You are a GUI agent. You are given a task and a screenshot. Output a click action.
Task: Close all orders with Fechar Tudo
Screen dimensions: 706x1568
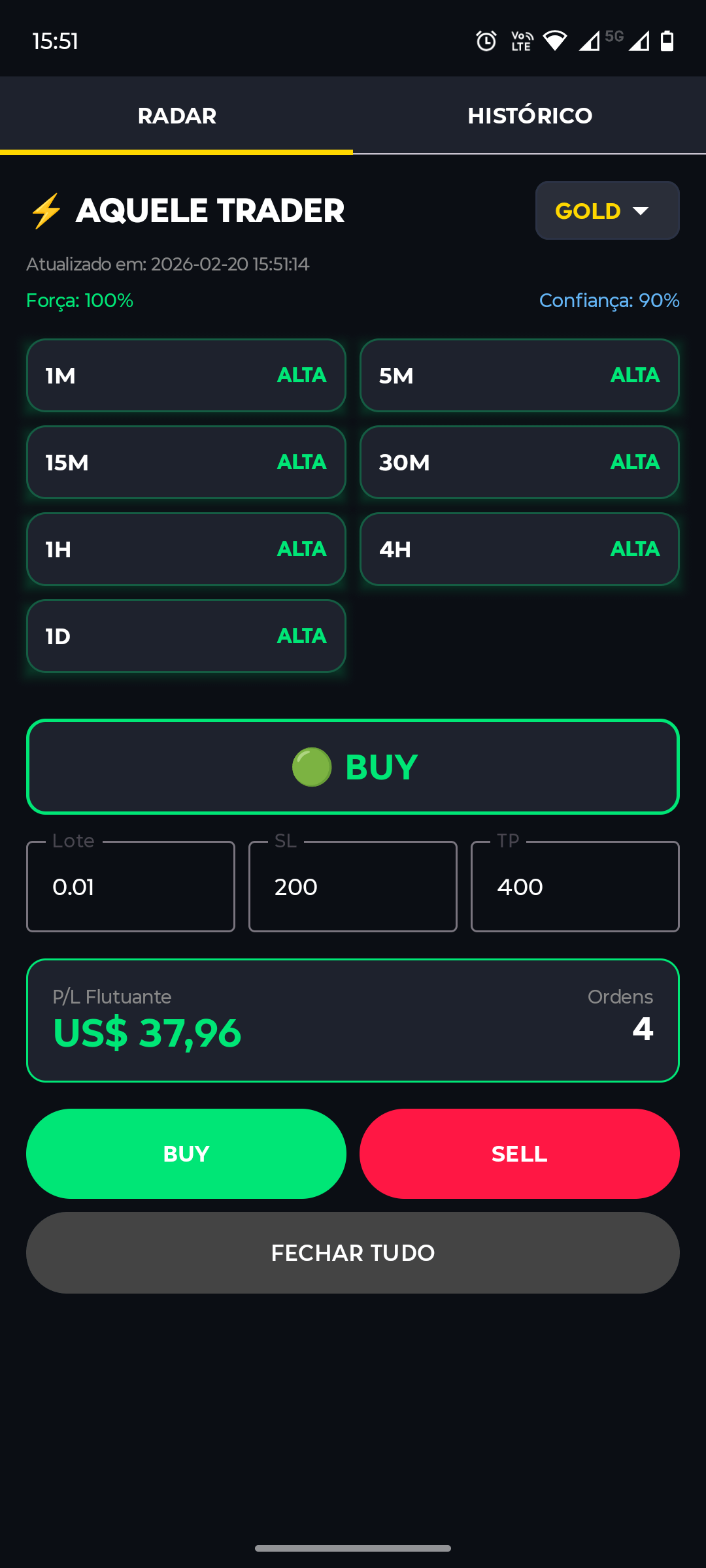[353, 1253]
